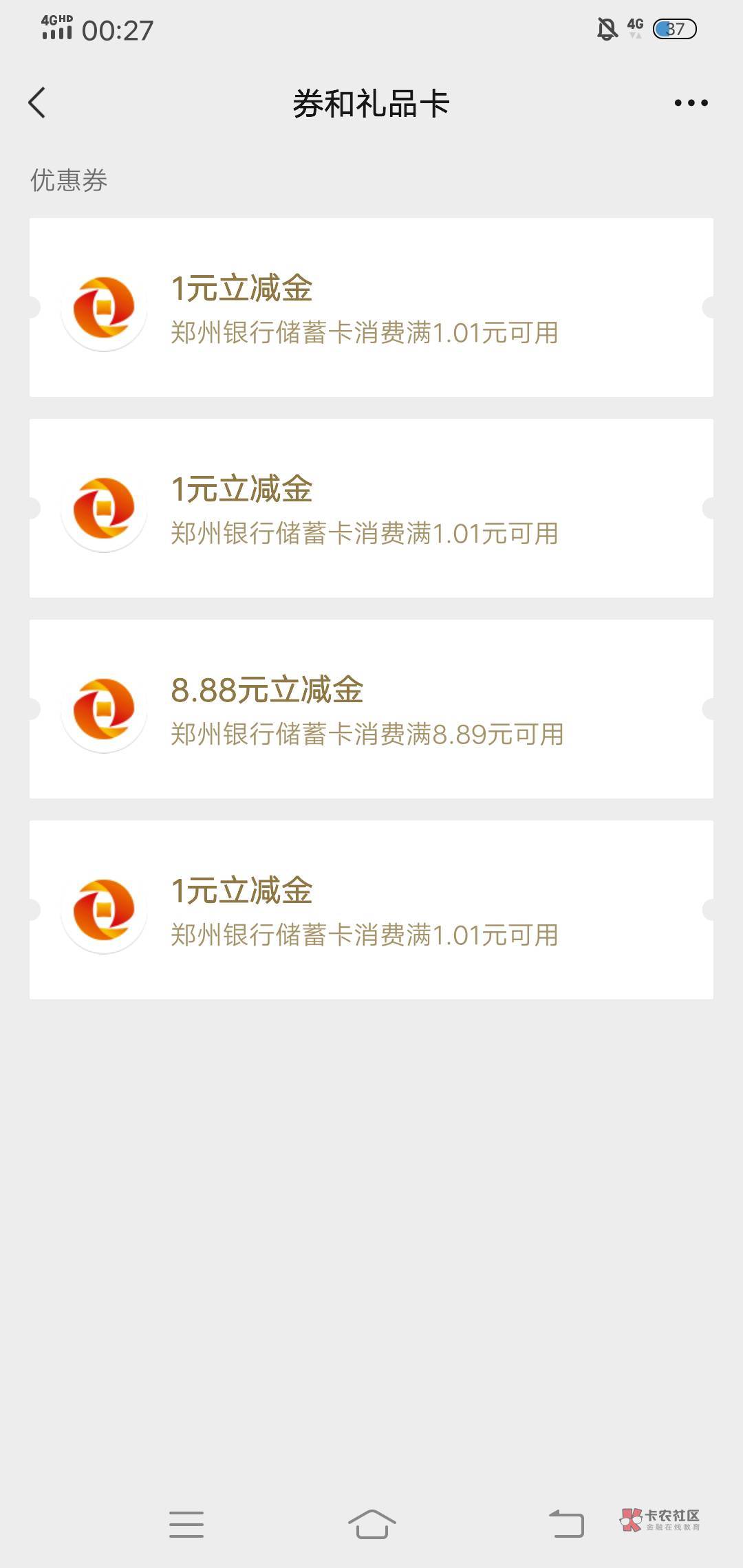This screenshot has height=1568, width=743.
Task: Tap the system home button
Action: (371, 1524)
